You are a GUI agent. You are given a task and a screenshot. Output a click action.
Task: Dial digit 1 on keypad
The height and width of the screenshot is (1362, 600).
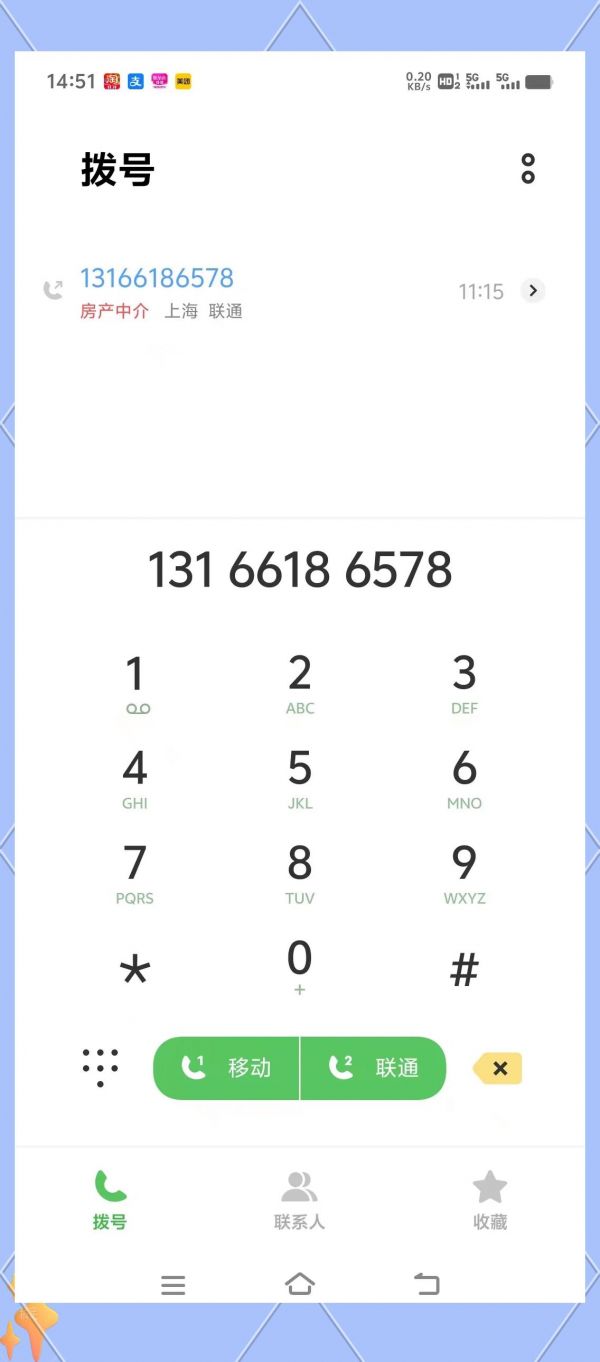136,685
